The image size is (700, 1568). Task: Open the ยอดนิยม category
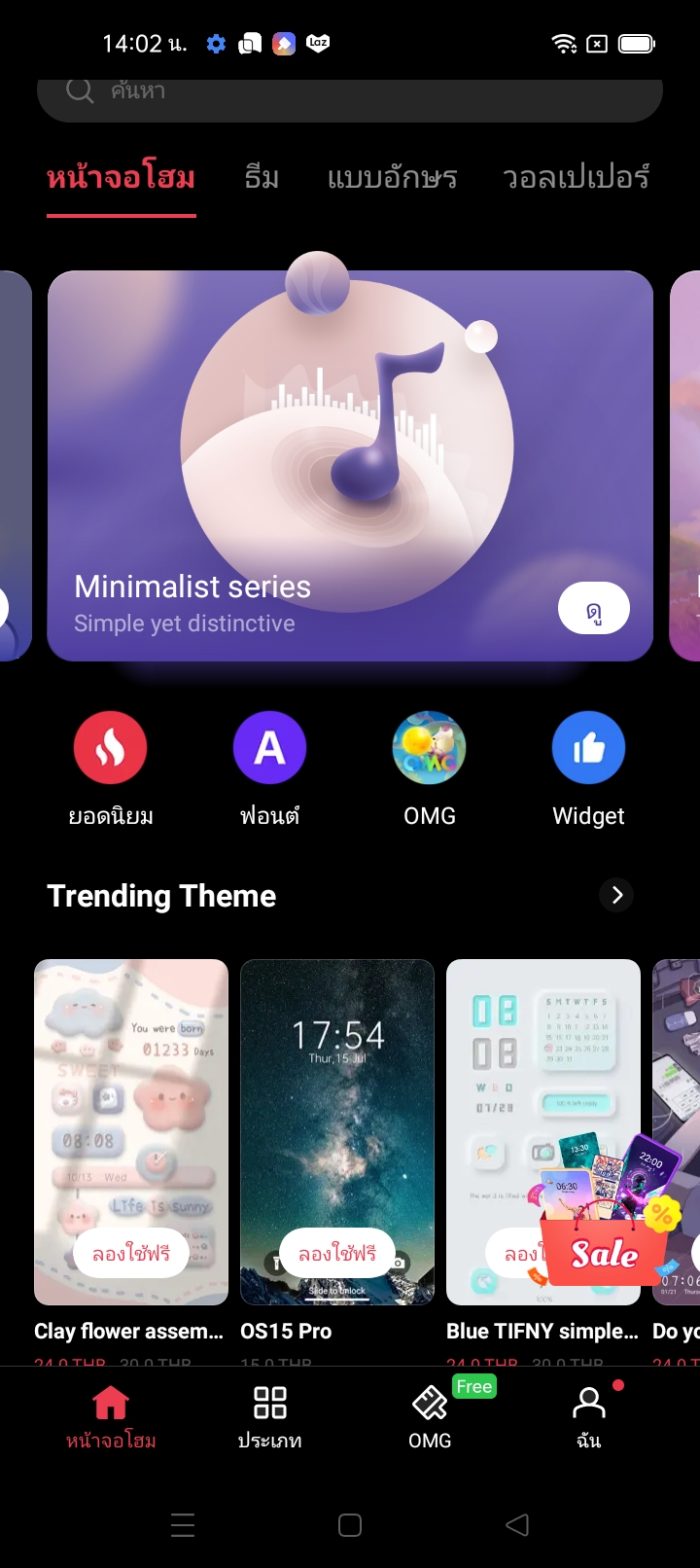tap(111, 748)
